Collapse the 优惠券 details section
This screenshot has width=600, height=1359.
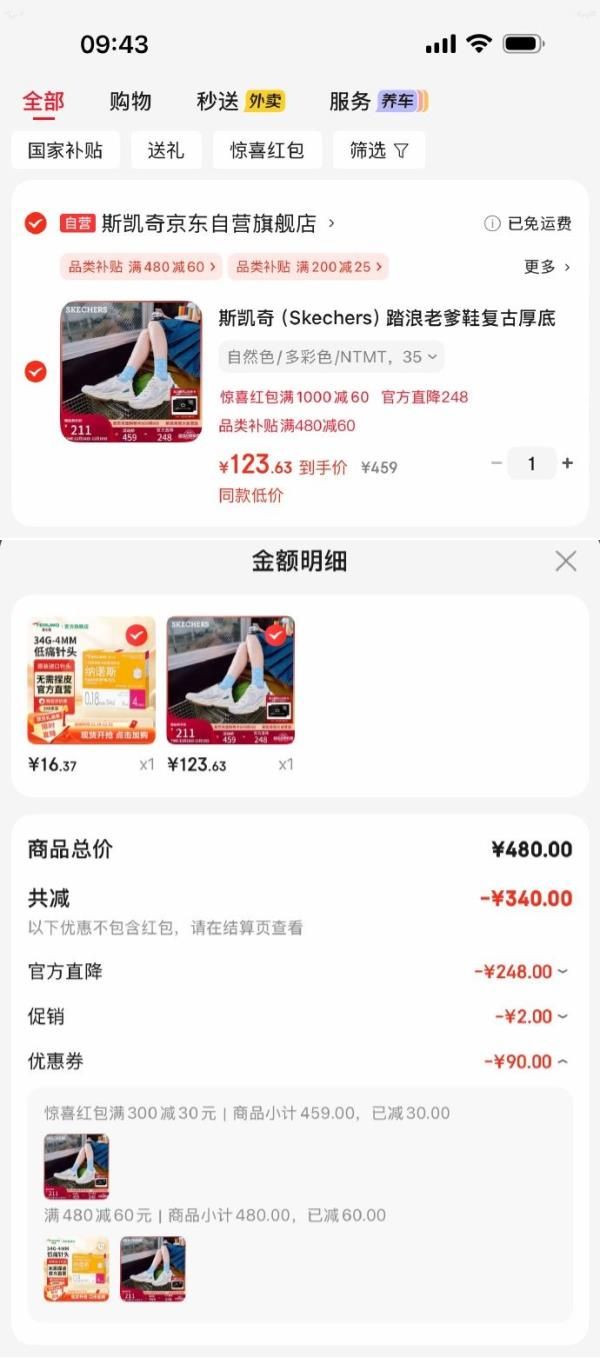(x=526, y=1061)
